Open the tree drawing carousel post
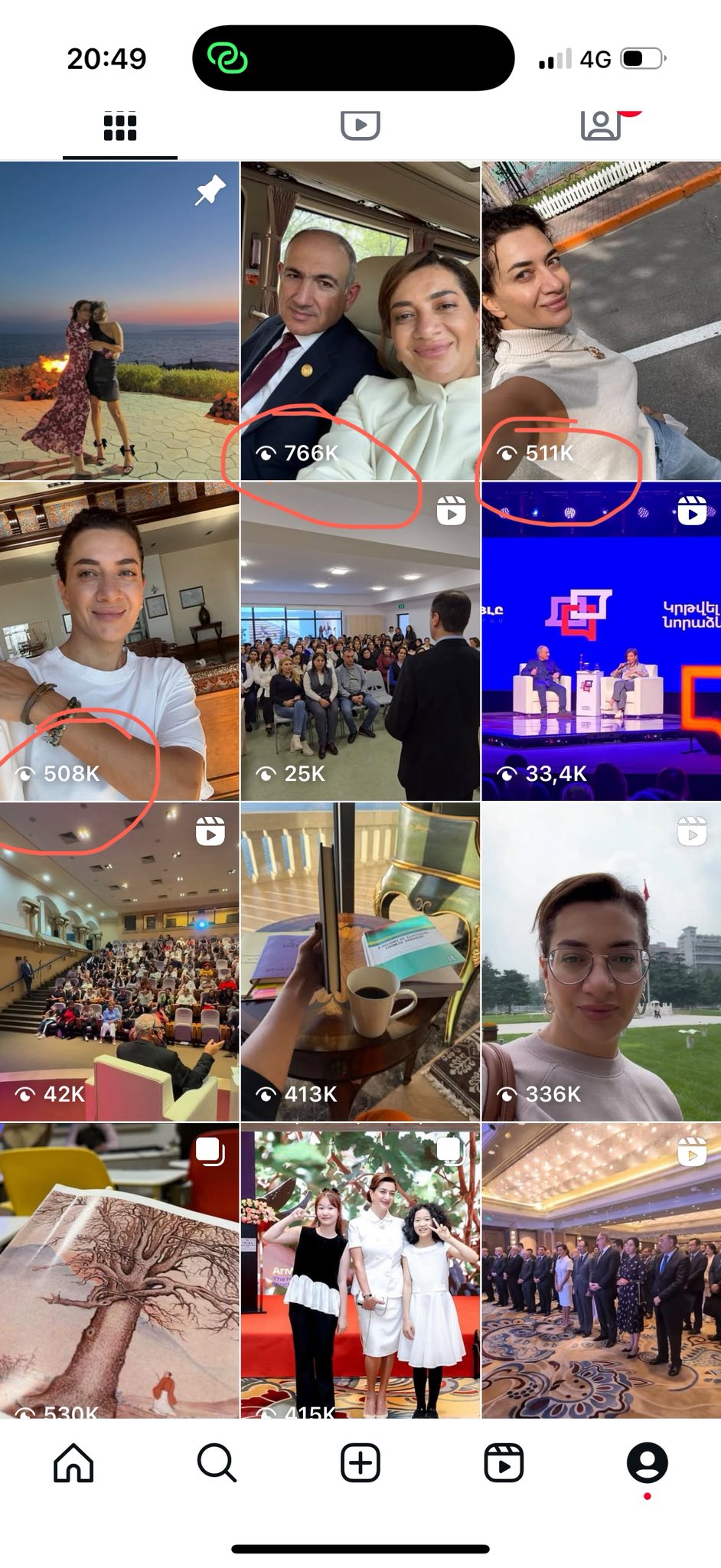The width and height of the screenshot is (721, 1568). pos(119,1271)
